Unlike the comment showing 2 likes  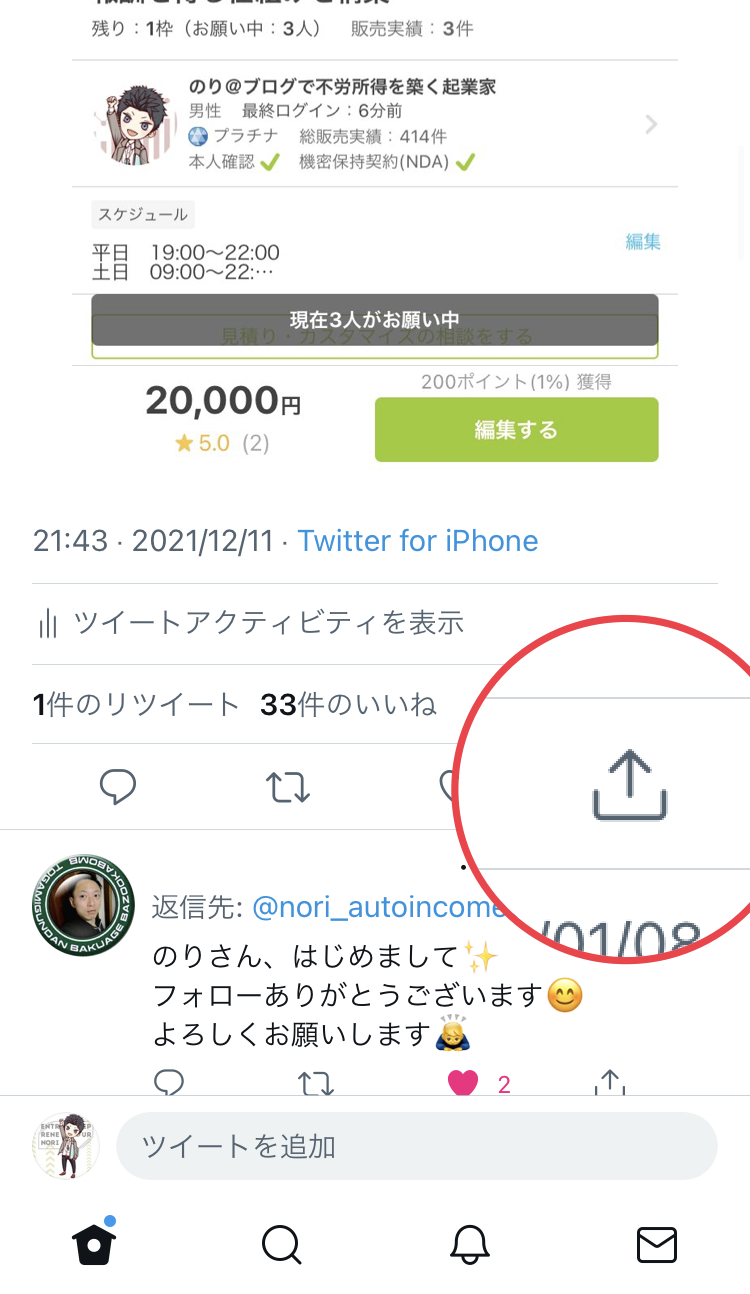click(x=463, y=1083)
